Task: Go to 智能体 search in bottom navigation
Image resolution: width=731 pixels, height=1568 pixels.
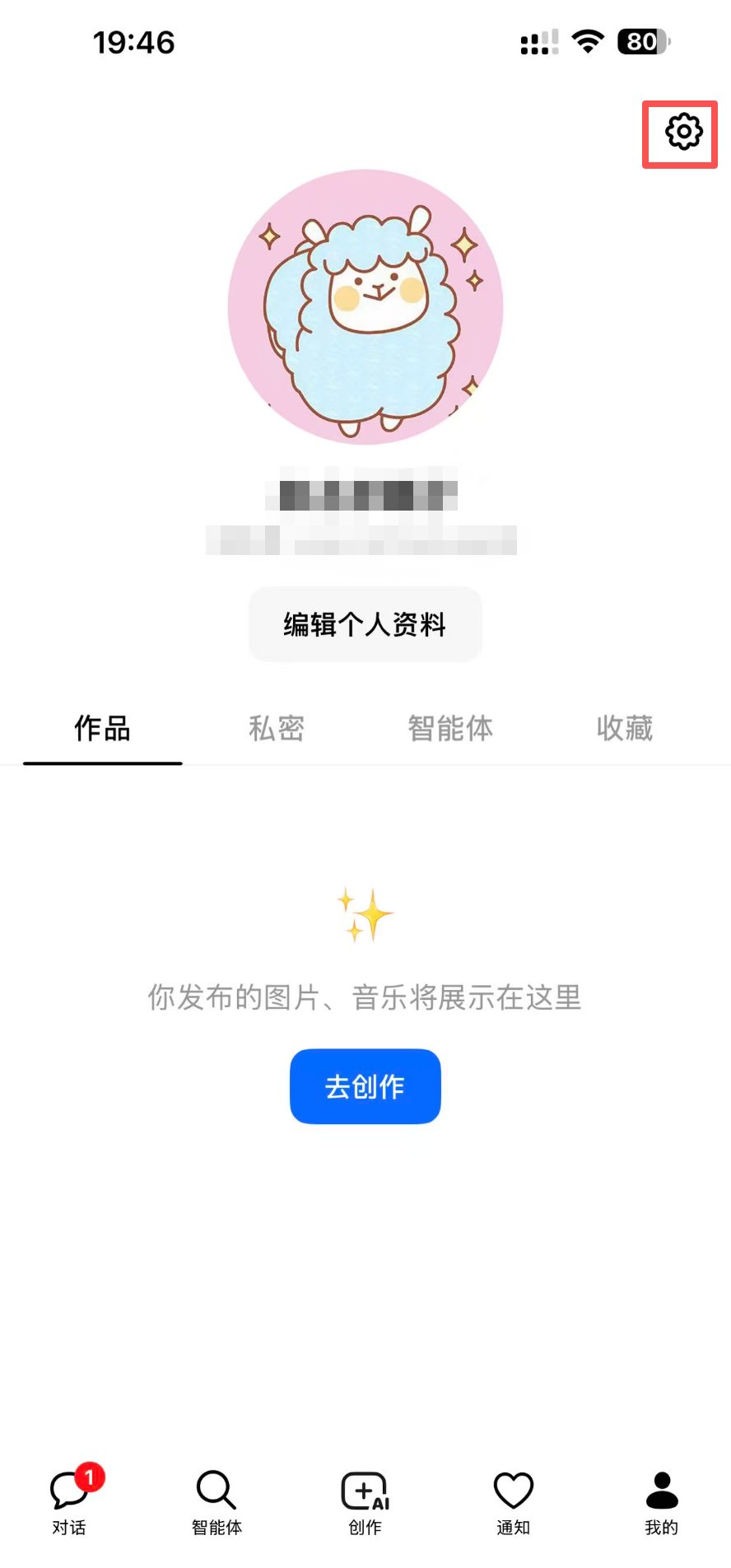Action: [x=217, y=1502]
